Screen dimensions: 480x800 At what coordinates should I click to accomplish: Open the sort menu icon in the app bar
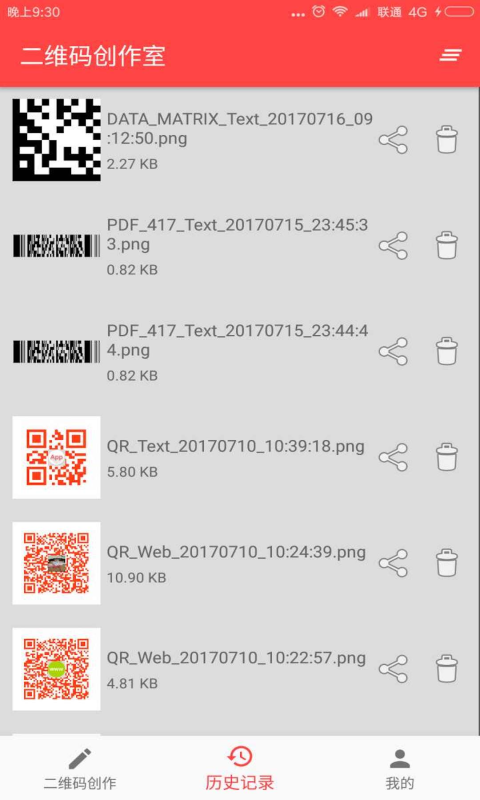click(x=450, y=55)
